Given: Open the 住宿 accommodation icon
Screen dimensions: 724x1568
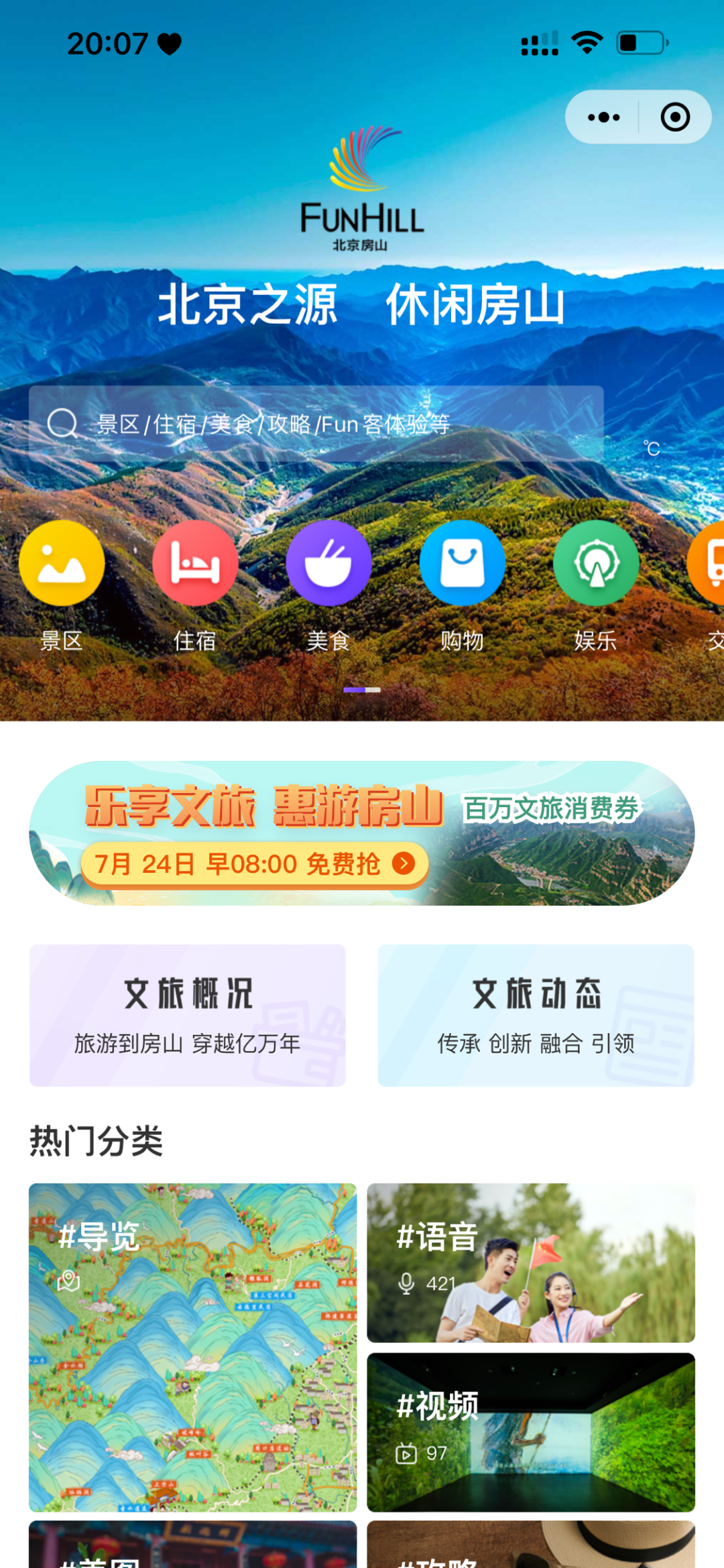Looking at the screenshot, I should 195,563.
